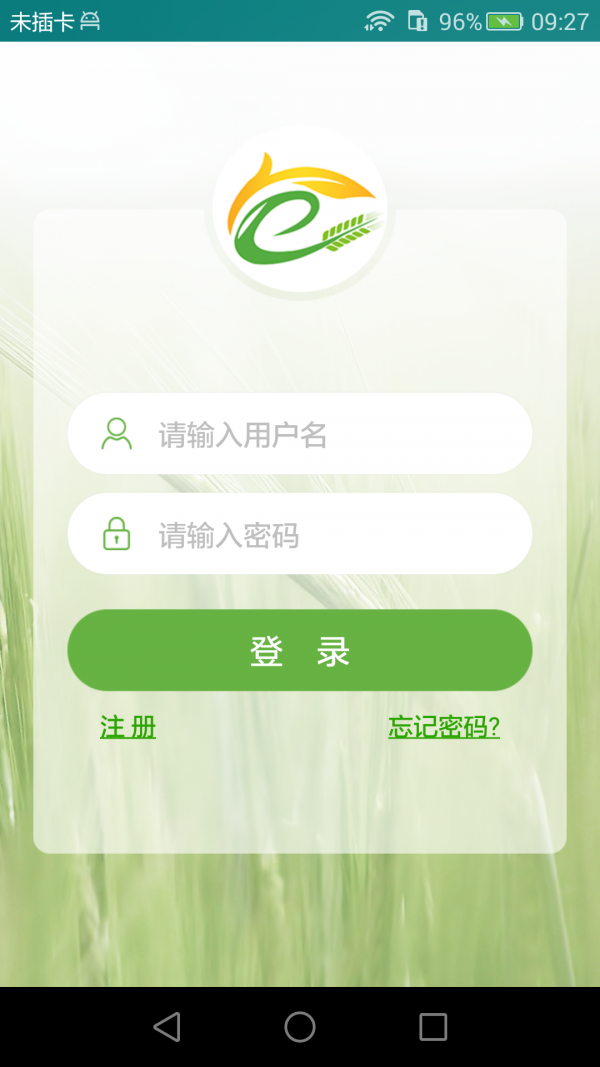Open the 忘记密码? link
Screen dimensions: 600x1067
(444, 727)
